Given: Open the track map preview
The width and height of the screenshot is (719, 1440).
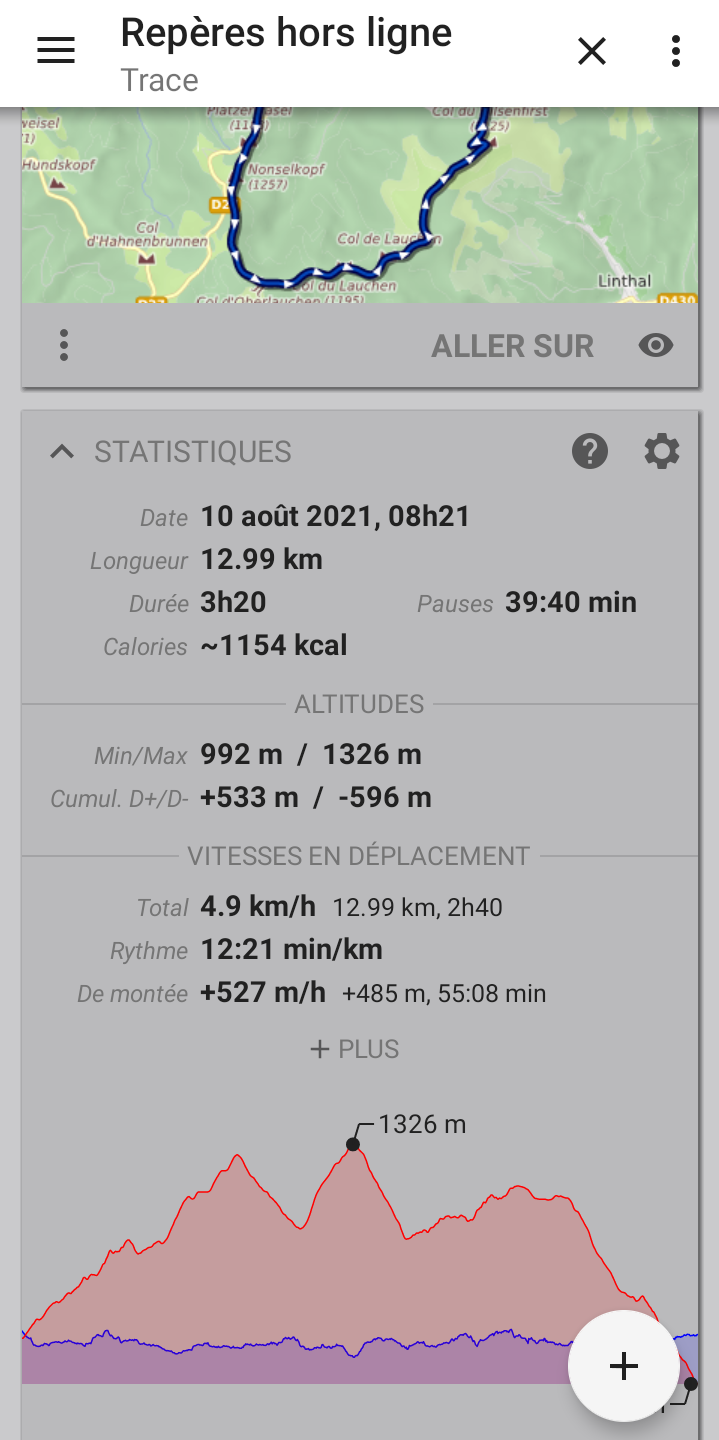Looking at the screenshot, I should (360, 205).
